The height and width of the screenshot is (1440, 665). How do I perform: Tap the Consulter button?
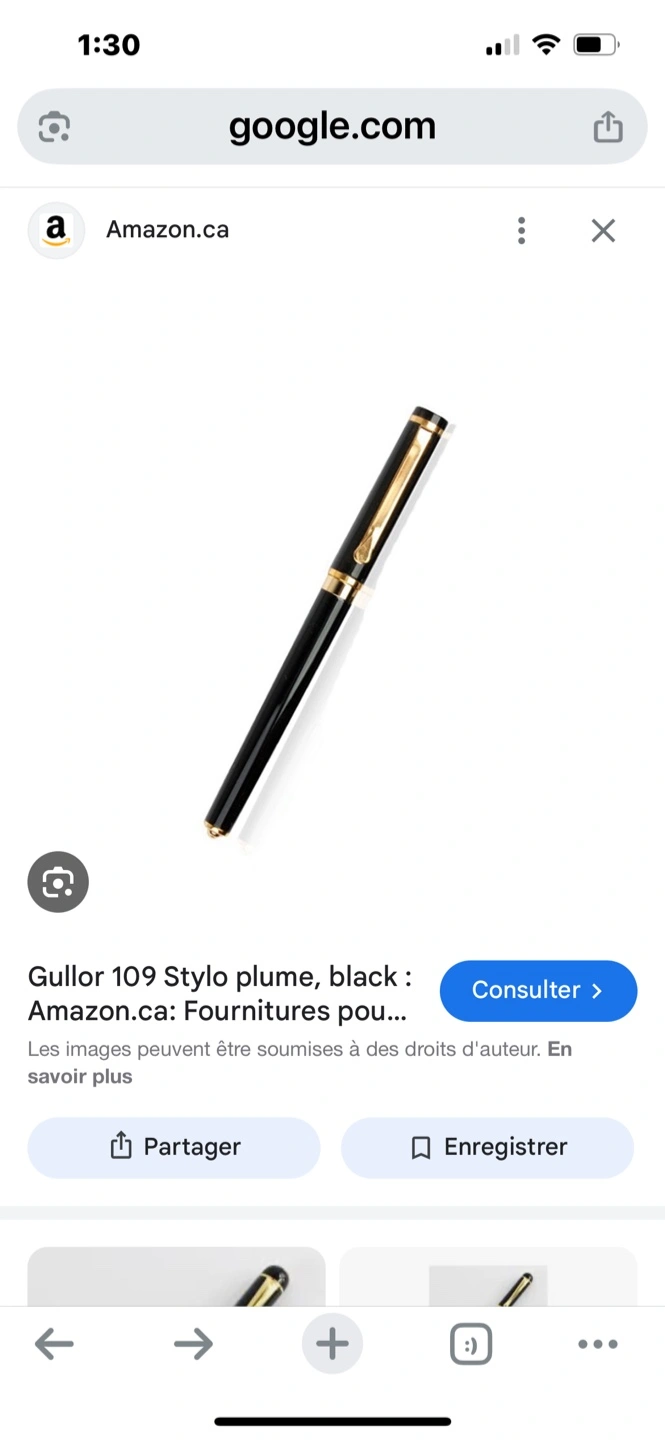[538, 991]
